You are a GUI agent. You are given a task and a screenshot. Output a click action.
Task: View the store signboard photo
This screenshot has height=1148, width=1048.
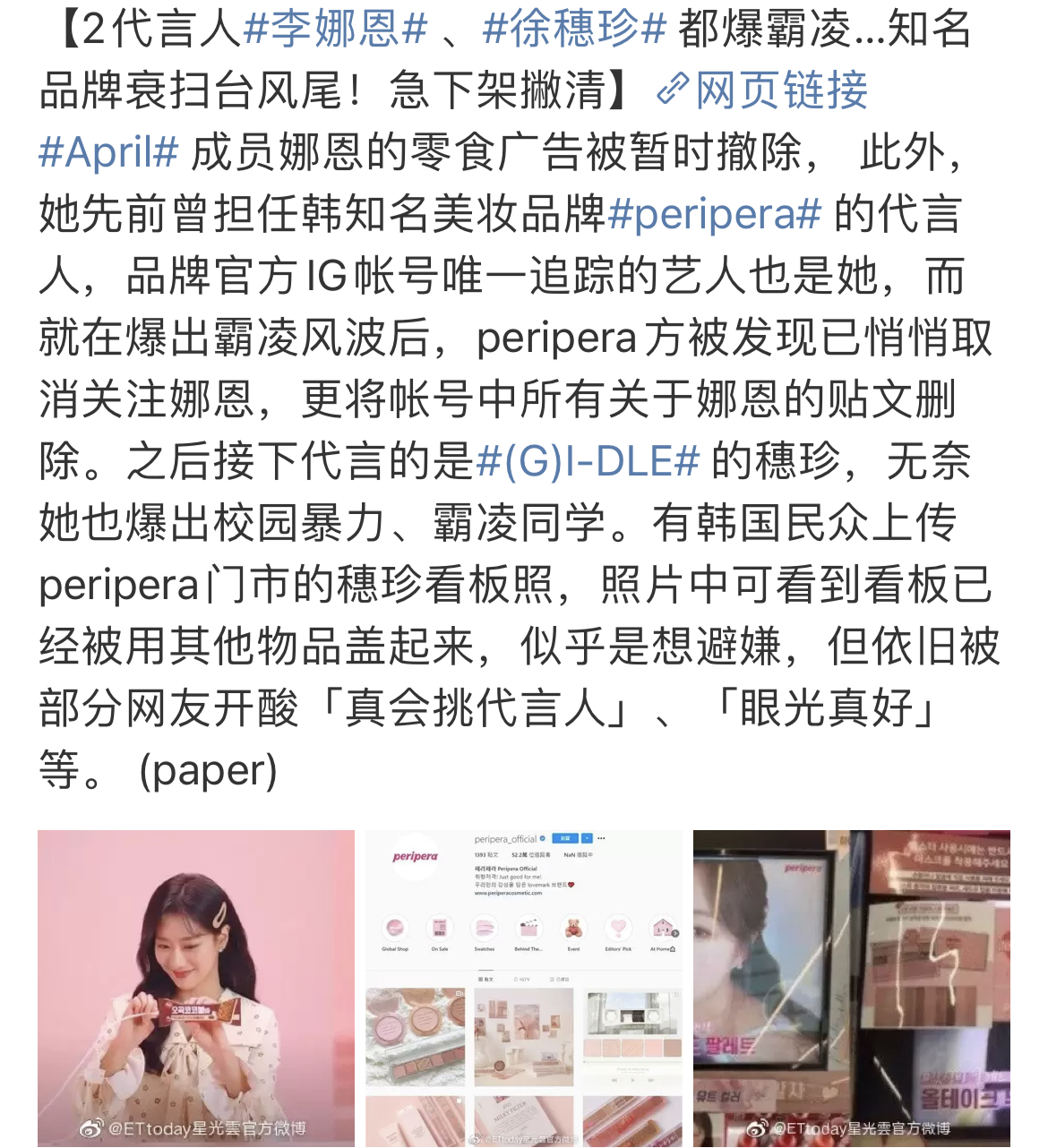(851, 988)
